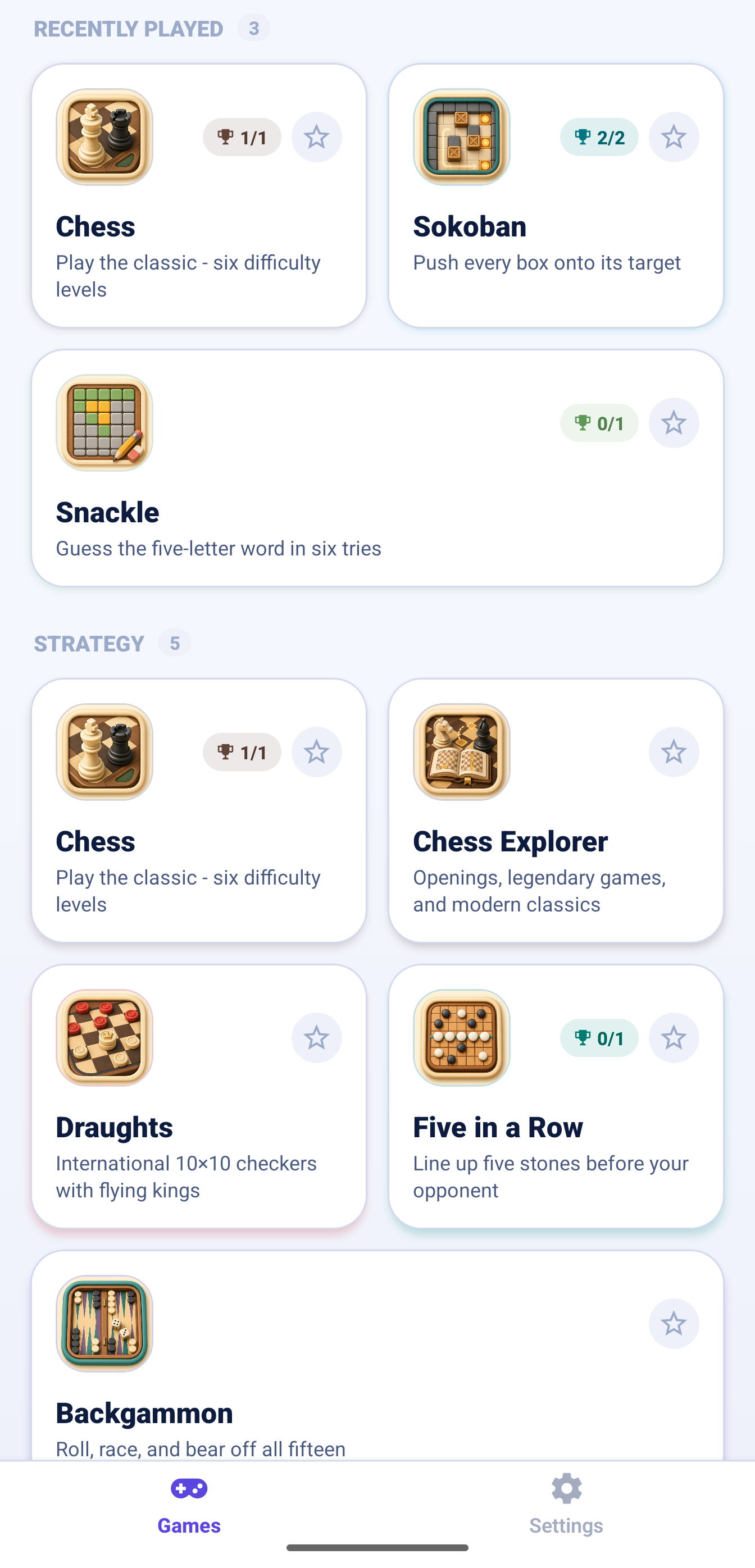Open the Backgammon card

pyautogui.click(x=377, y=1356)
